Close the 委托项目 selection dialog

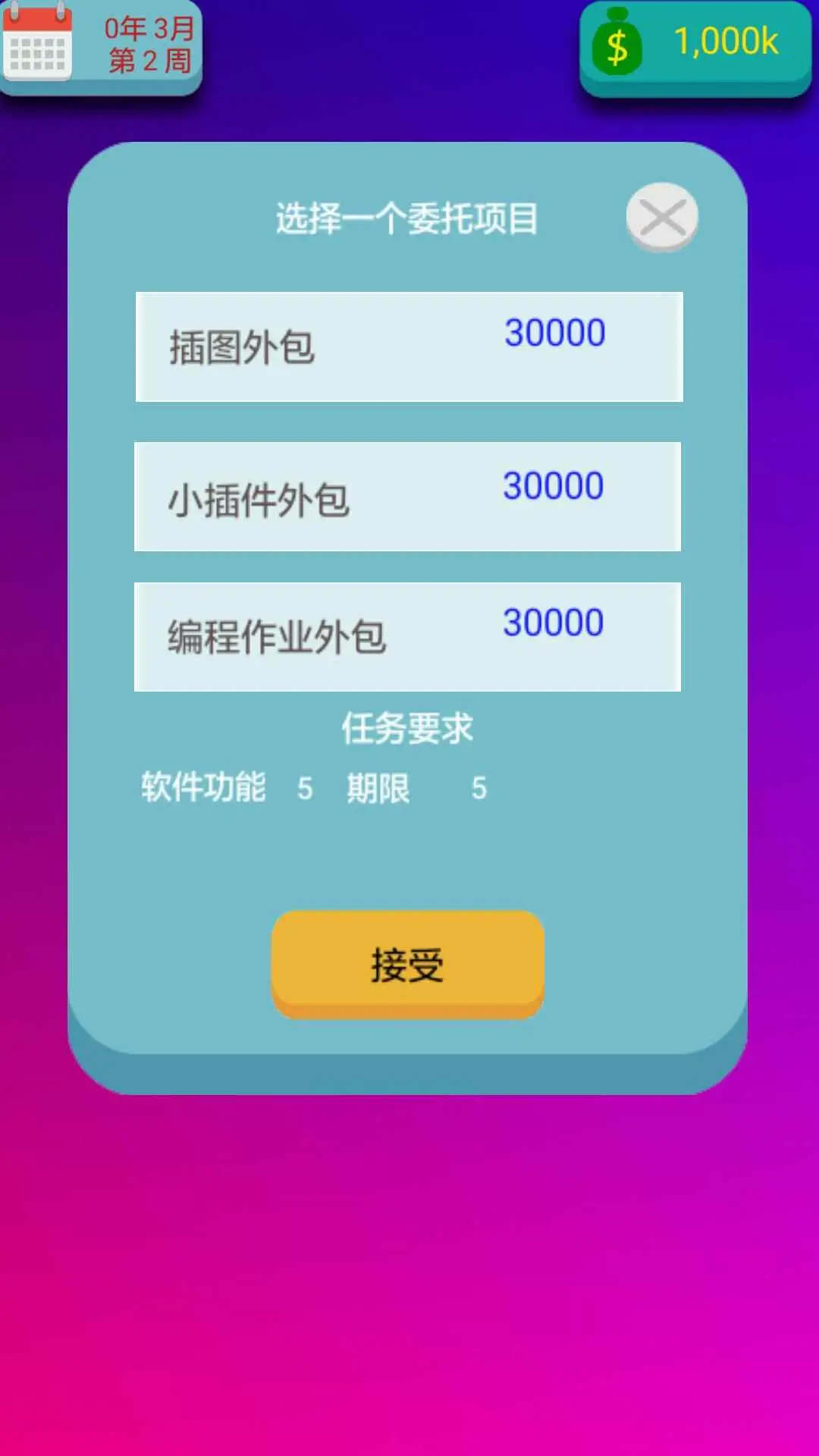(x=661, y=218)
